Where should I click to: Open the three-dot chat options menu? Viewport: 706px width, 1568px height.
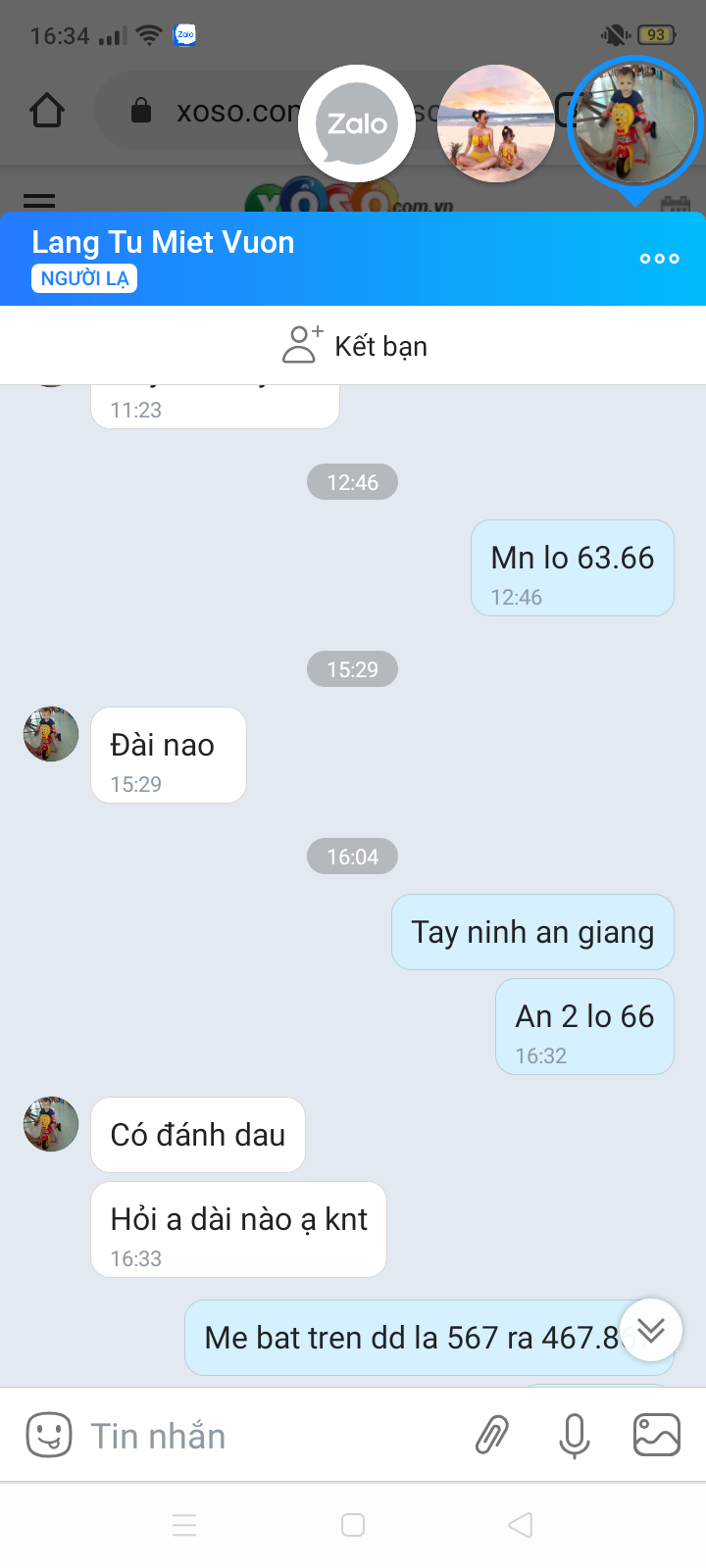(659, 259)
